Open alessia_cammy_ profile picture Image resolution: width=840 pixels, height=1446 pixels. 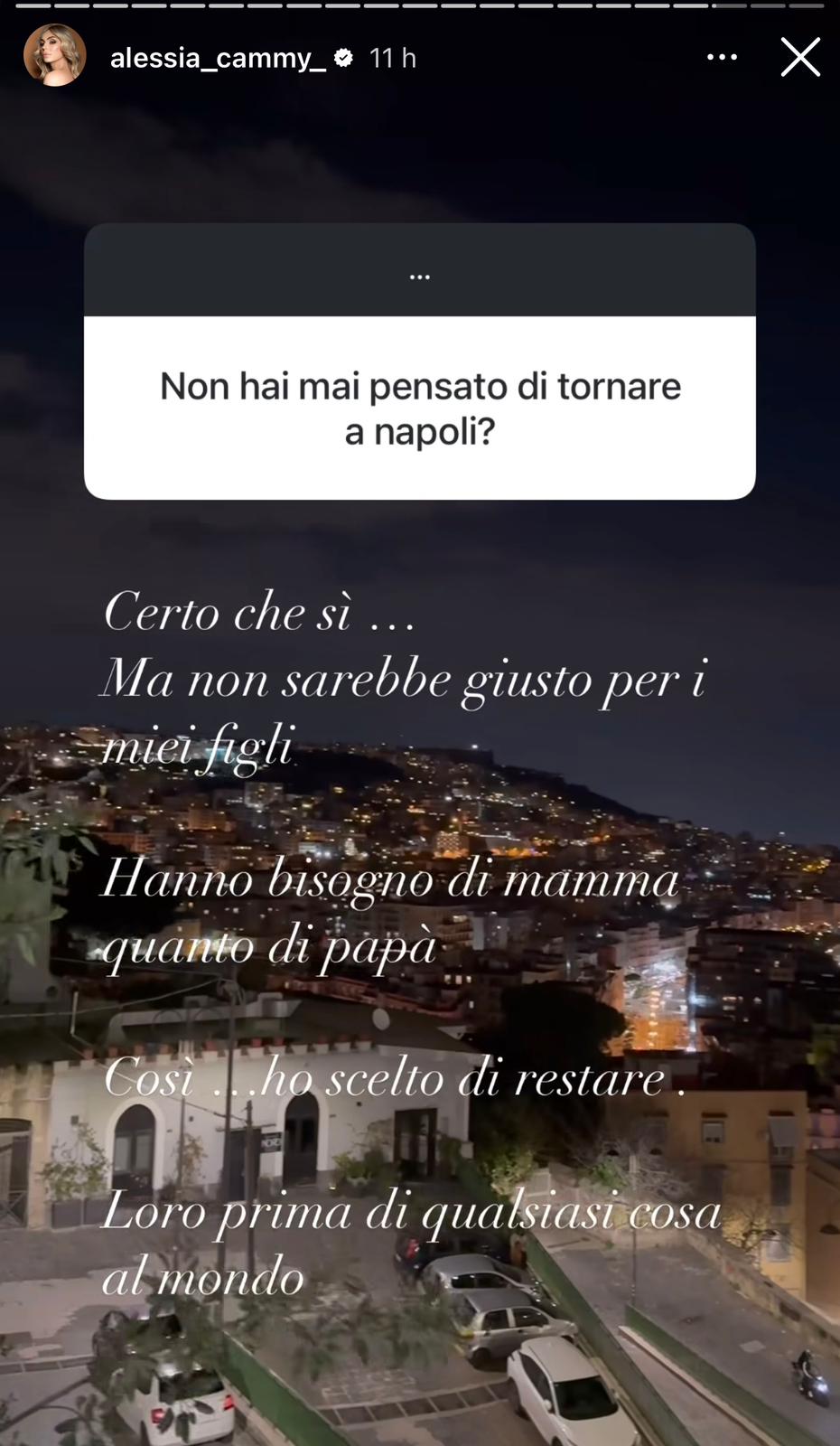(54, 56)
